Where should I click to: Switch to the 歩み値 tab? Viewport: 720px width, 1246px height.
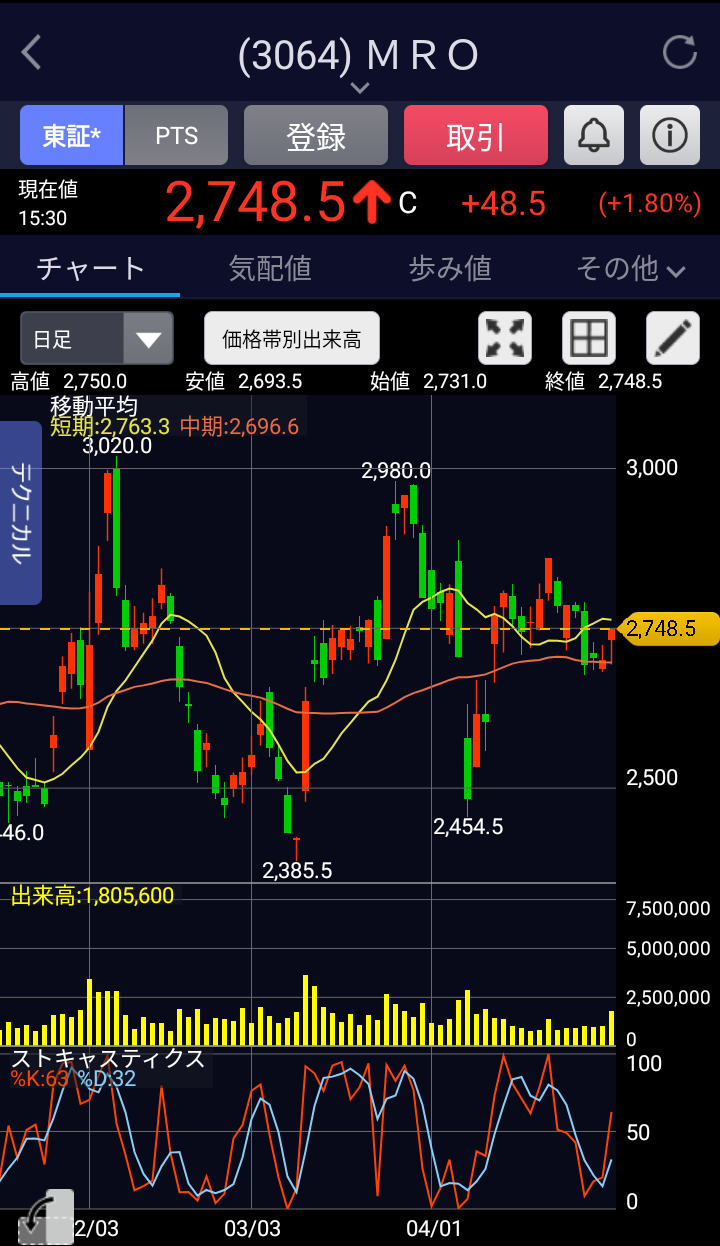tap(450, 268)
